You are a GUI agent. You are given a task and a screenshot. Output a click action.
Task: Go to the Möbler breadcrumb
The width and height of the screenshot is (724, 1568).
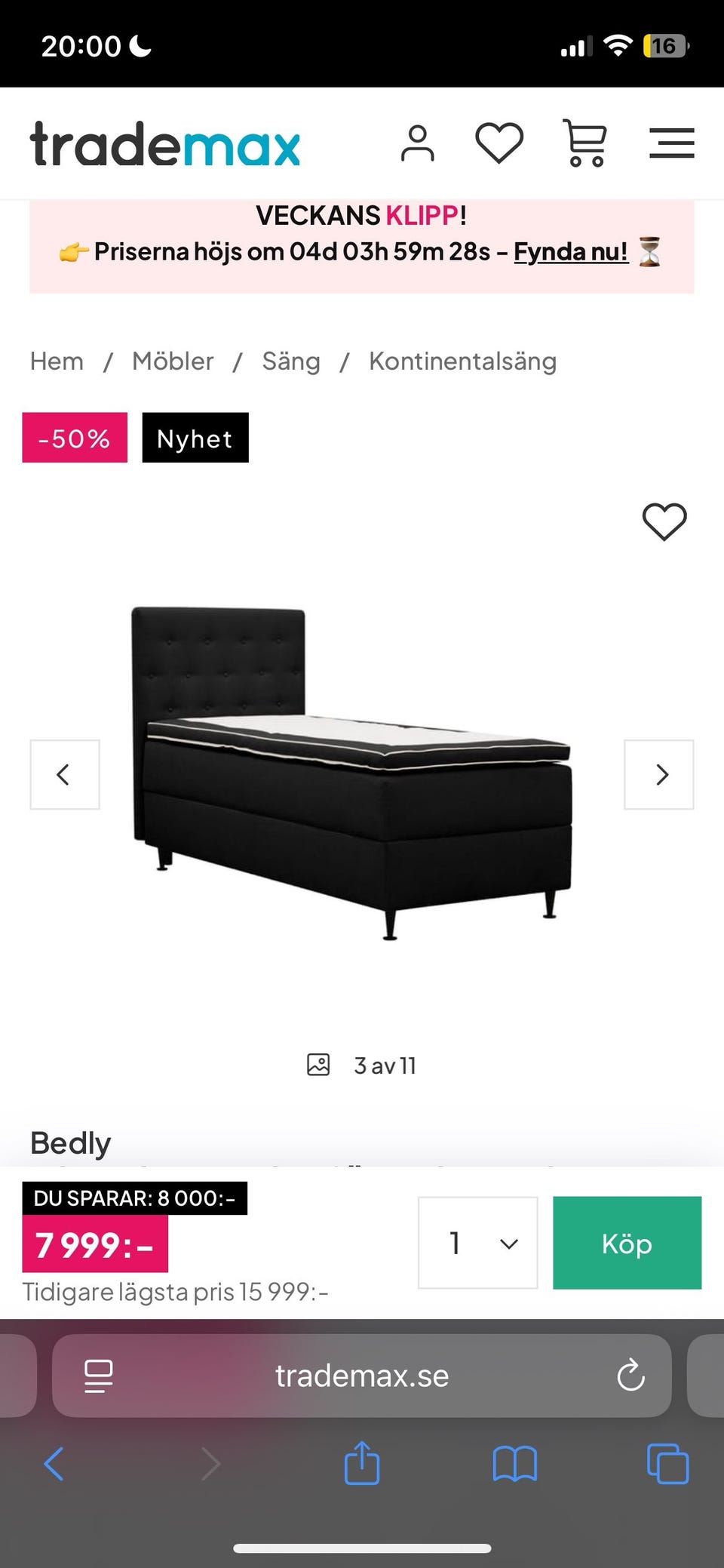click(173, 361)
